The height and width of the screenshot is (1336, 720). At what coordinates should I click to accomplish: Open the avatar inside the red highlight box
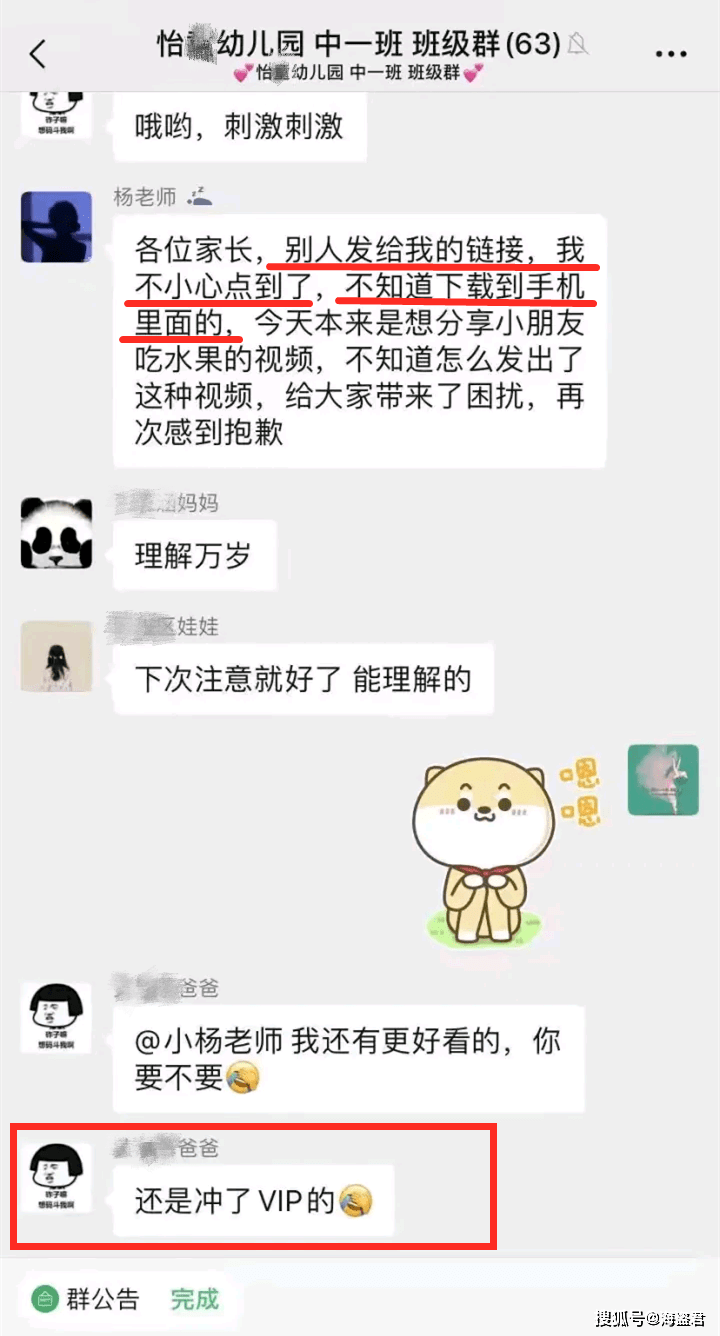(55, 1179)
